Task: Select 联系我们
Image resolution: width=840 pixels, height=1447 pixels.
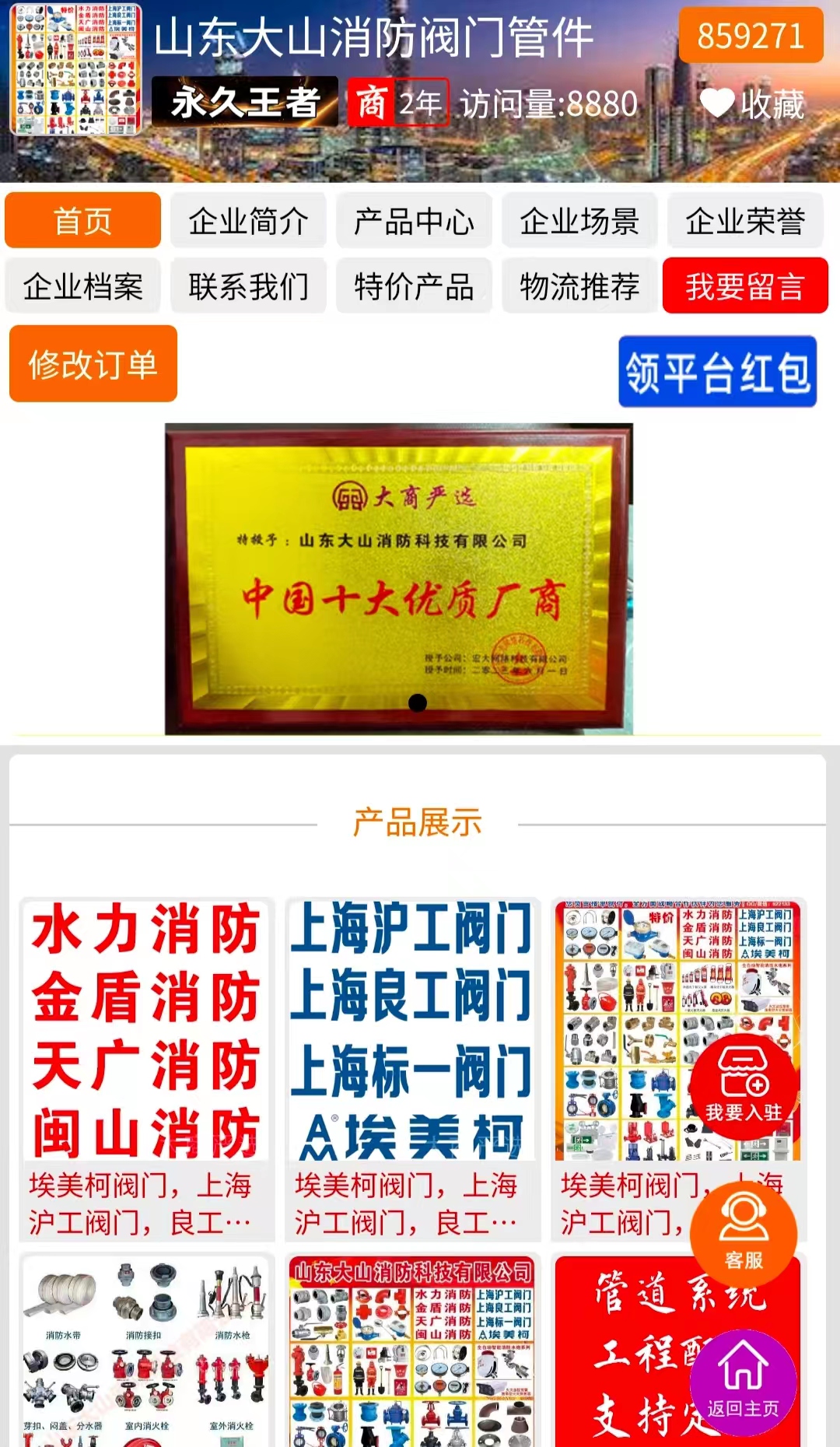Action: (248, 286)
